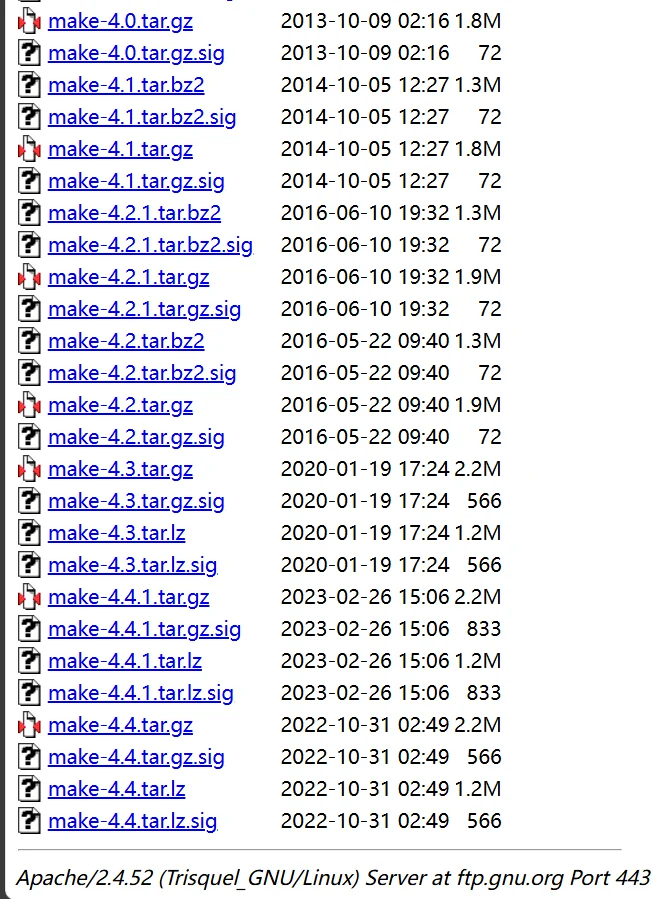Open the make-4.4.1.tar.lz link
654x899 pixels.
124,661
